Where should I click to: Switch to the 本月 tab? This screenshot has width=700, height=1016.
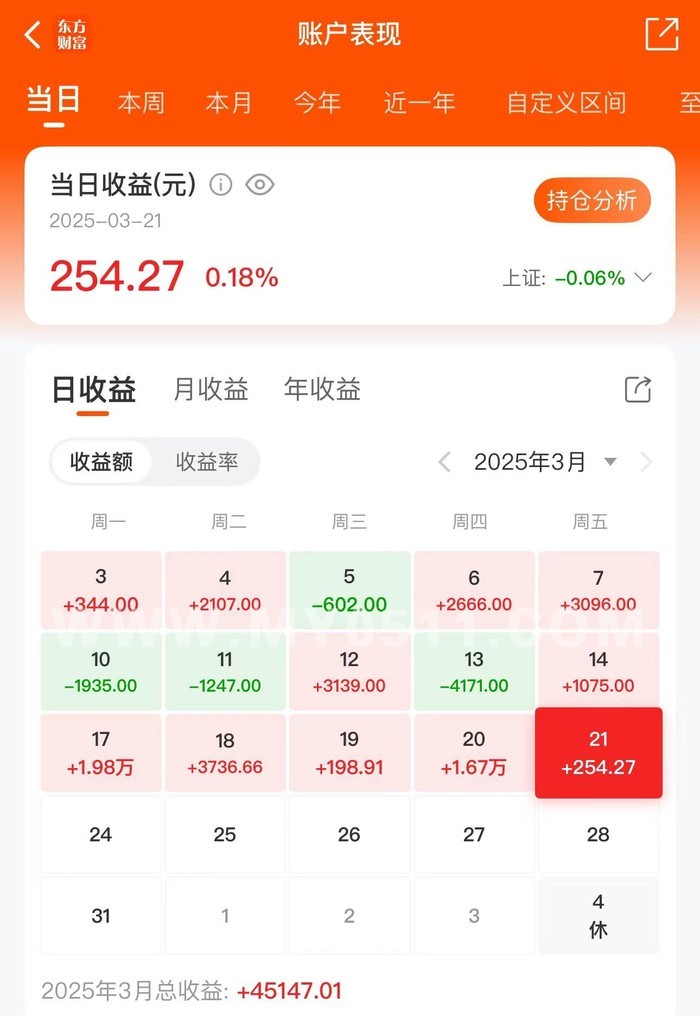click(x=229, y=103)
